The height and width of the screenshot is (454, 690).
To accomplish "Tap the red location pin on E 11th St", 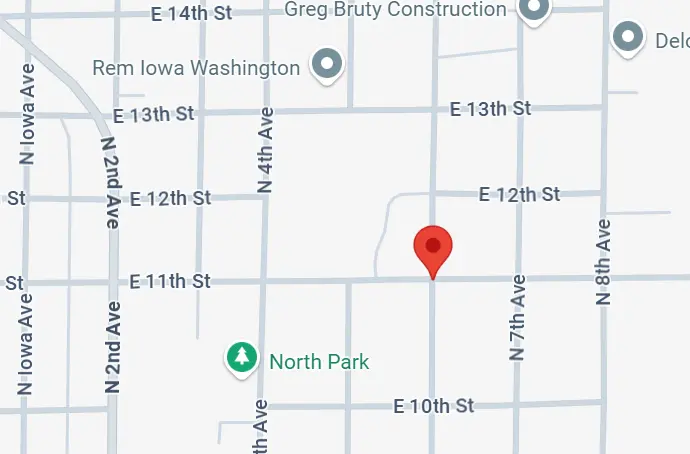I will click(x=432, y=249).
